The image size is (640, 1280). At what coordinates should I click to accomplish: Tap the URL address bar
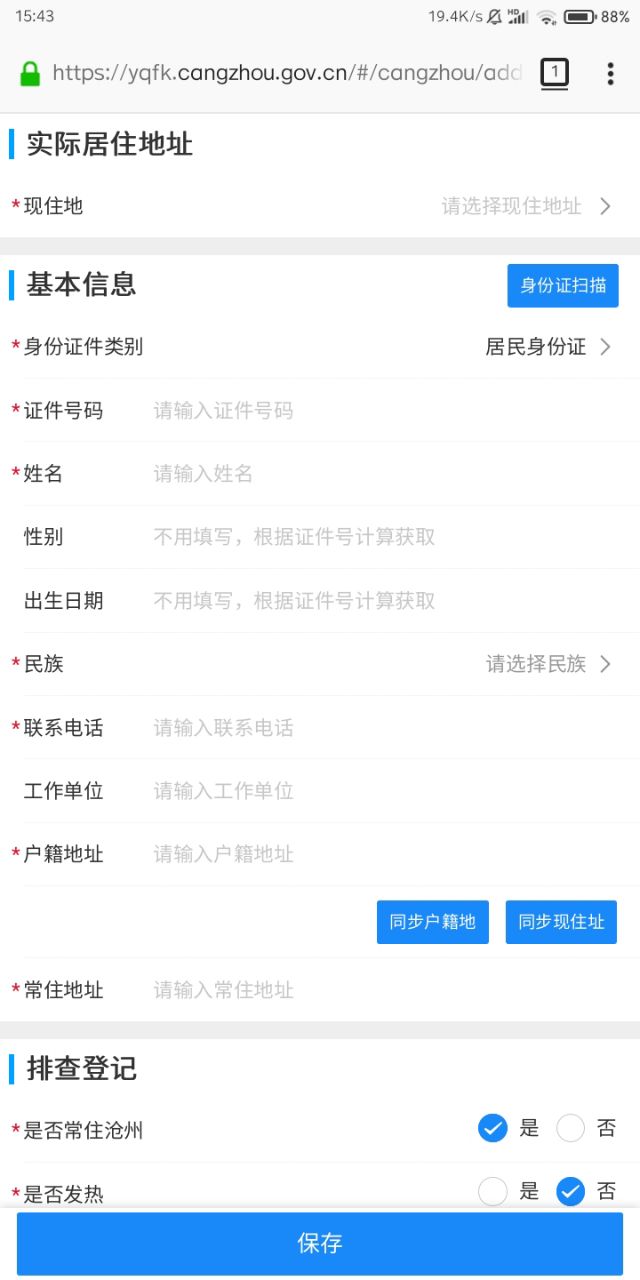click(286, 73)
